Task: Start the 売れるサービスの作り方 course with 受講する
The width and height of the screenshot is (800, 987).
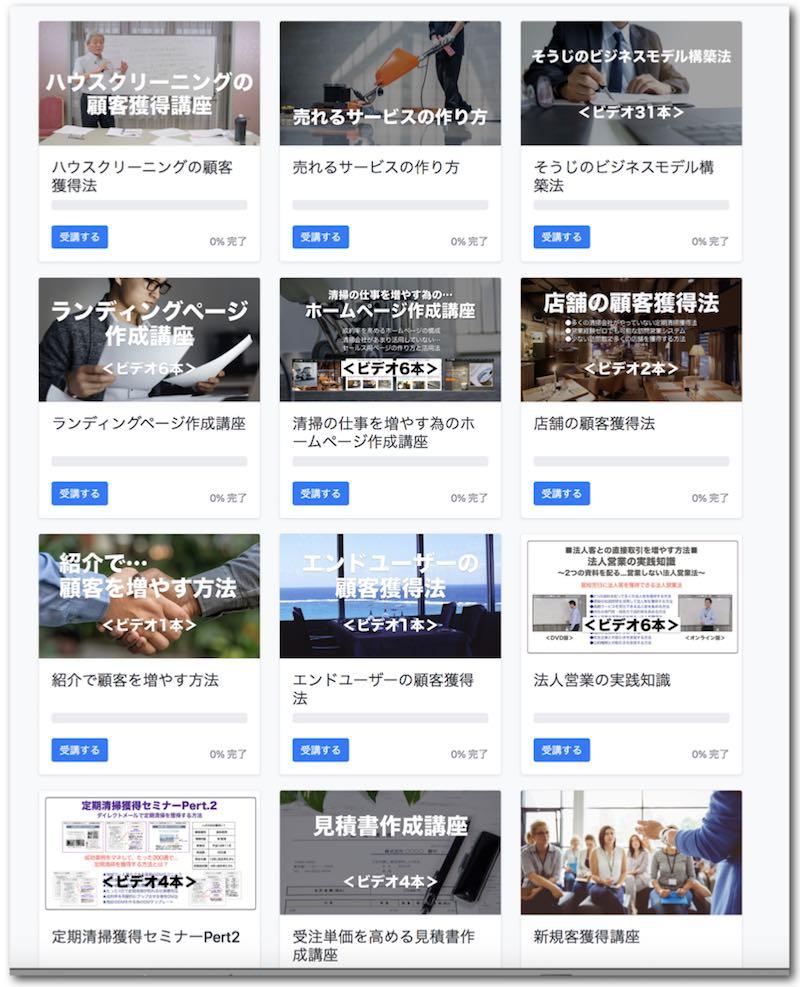Action: point(320,237)
